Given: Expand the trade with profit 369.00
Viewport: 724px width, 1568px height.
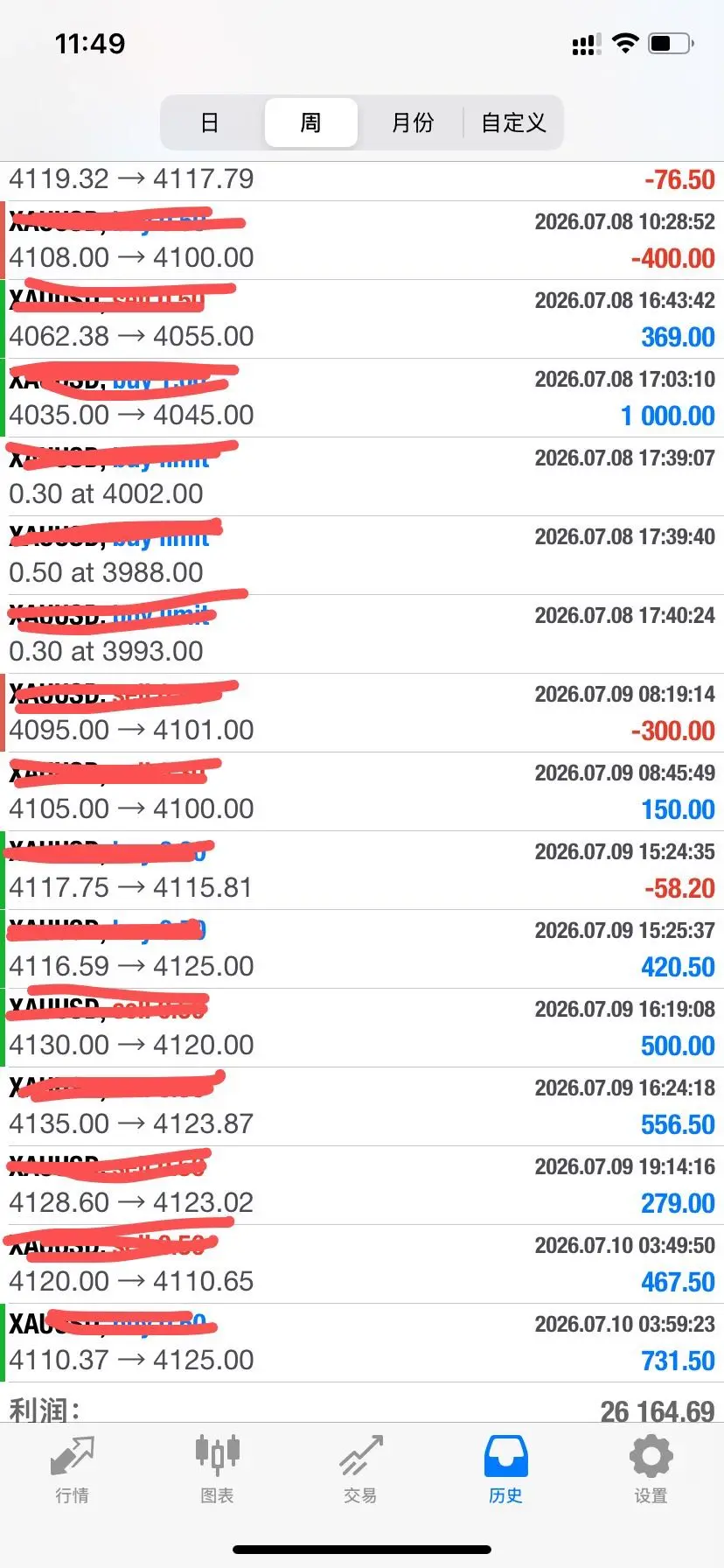Looking at the screenshot, I should click(x=362, y=319).
